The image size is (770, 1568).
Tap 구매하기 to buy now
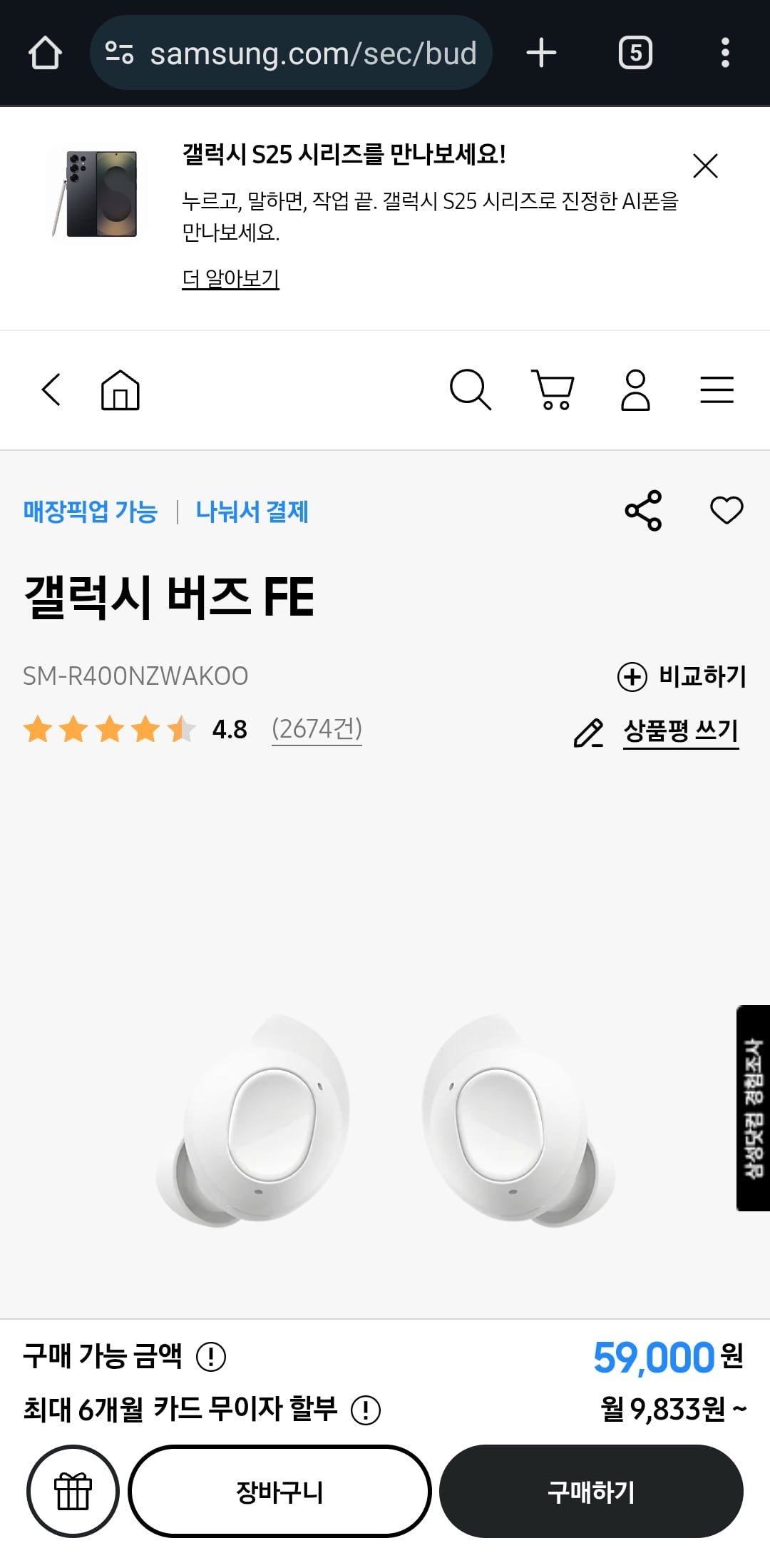pyautogui.click(x=591, y=1491)
